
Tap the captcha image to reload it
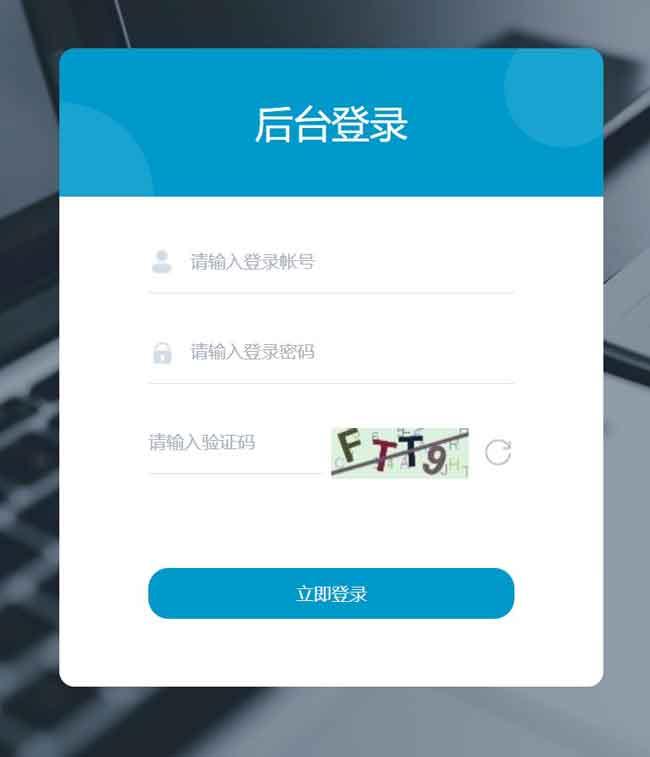(400, 452)
